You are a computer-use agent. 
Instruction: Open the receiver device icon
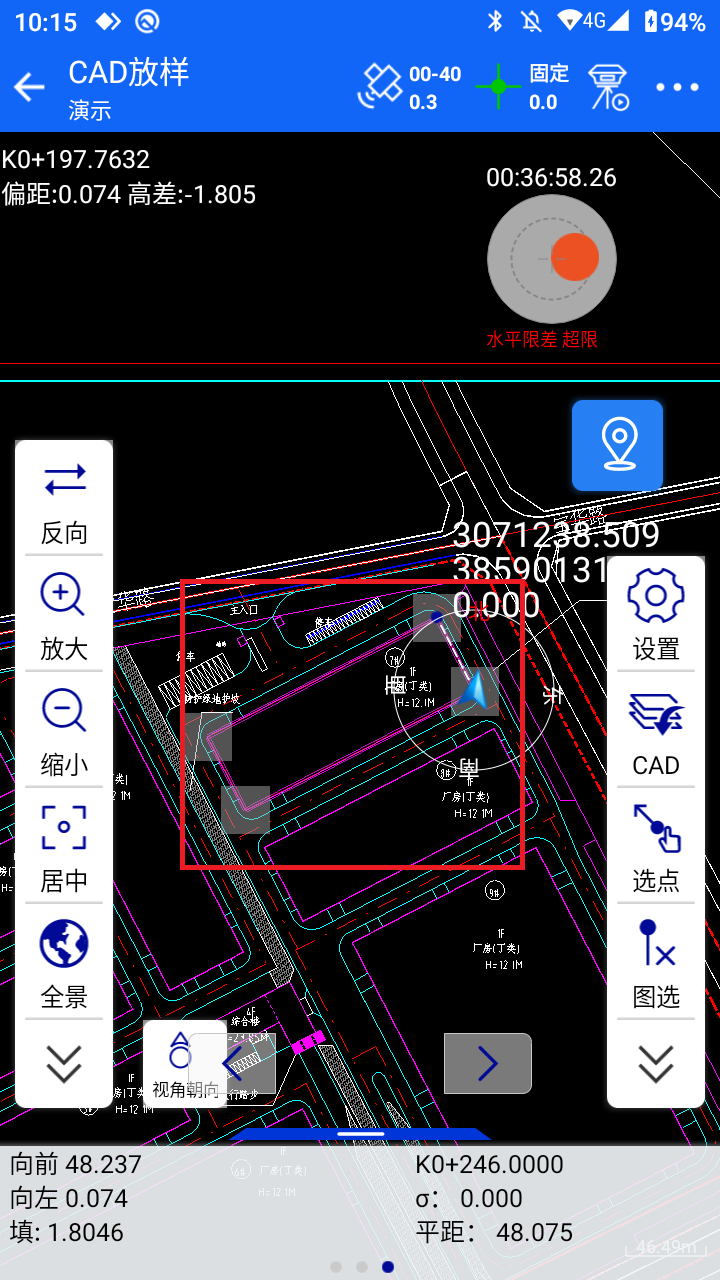(x=608, y=88)
